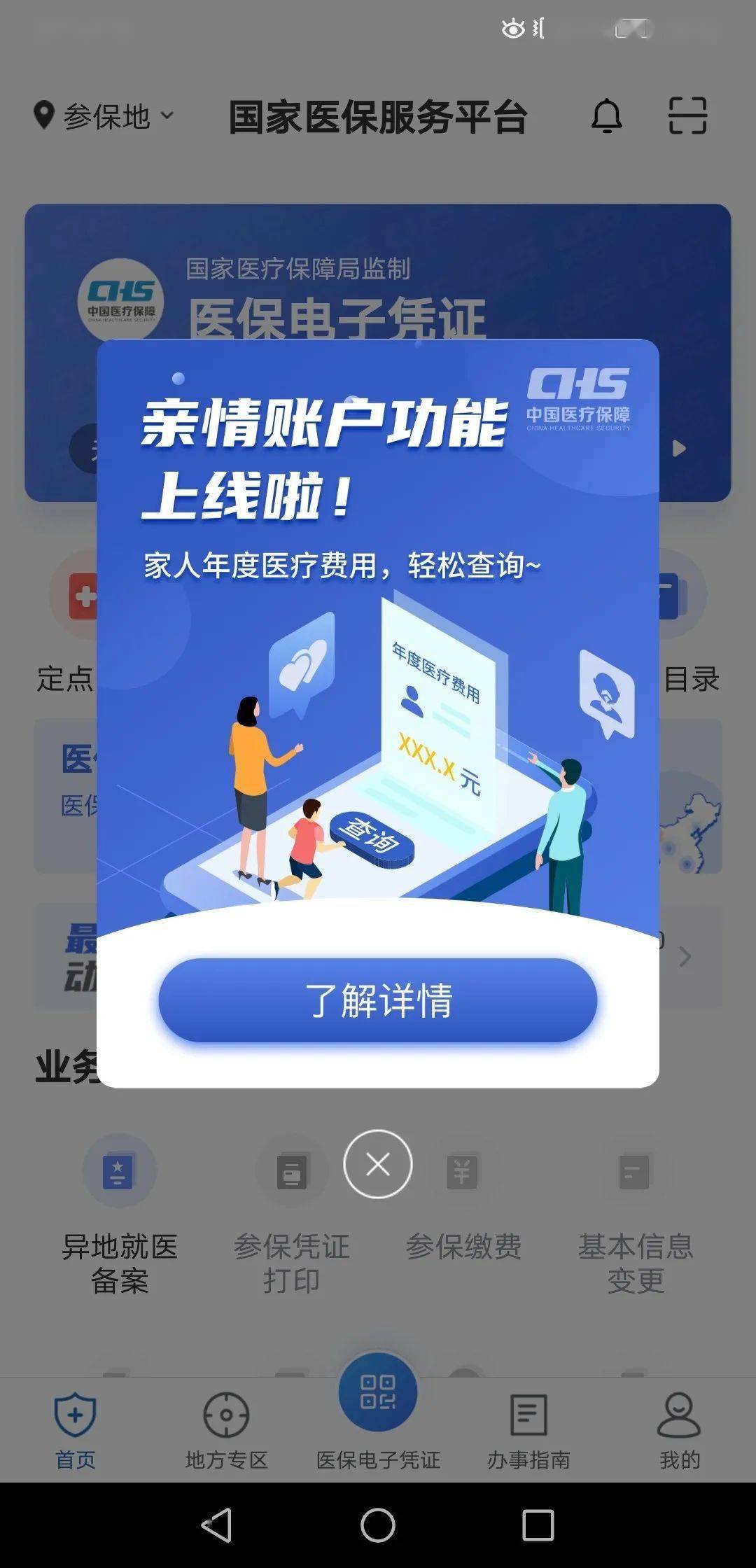Open the 医保电子凭证 tab
This screenshot has height=1568, width=756.
[377, 1407]
